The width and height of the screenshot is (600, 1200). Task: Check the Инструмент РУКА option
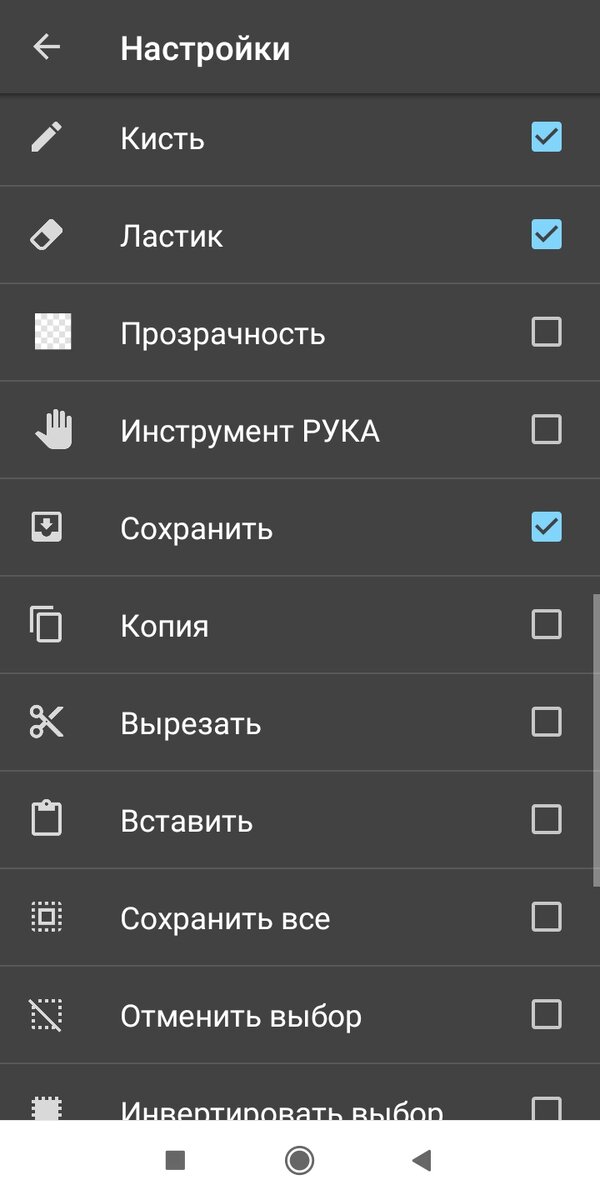pyautogui.click(x=546, y=430)
